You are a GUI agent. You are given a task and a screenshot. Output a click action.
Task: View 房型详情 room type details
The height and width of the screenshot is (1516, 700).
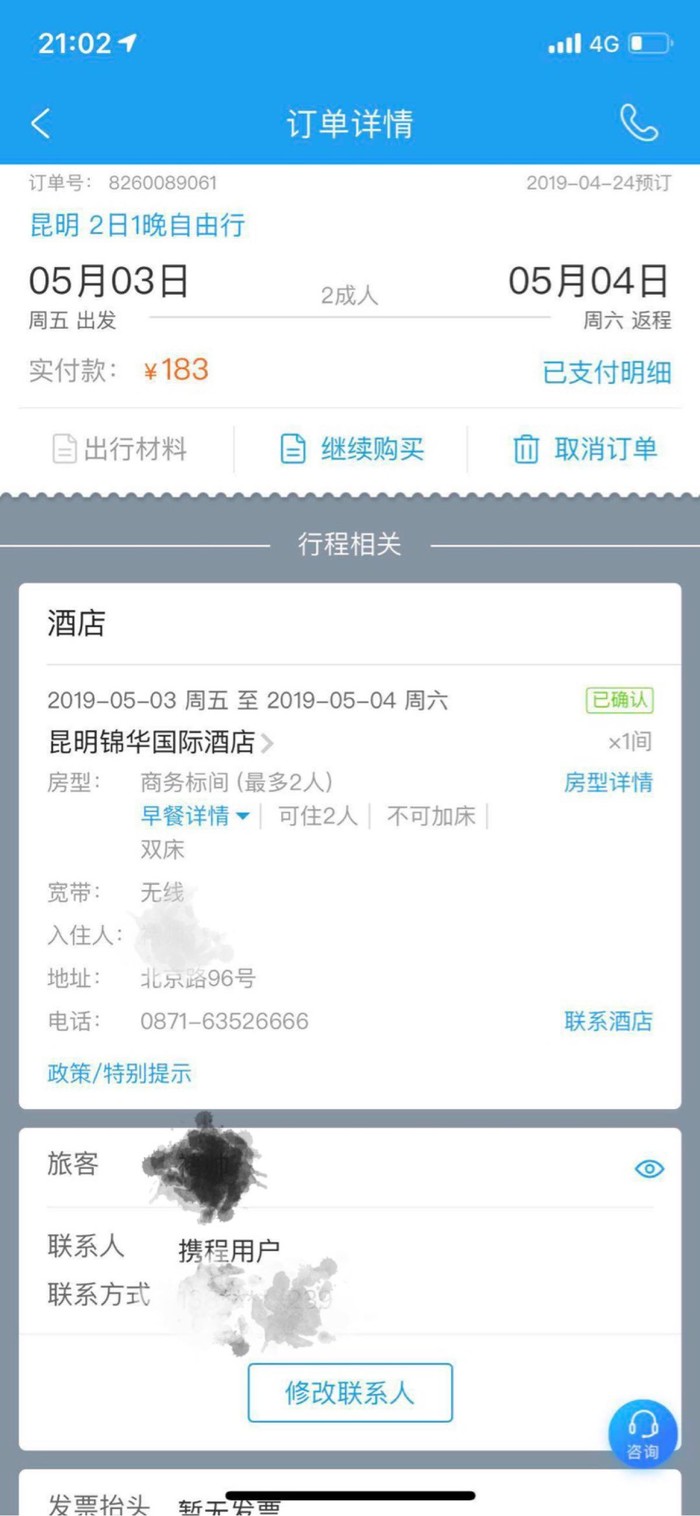point(608,782)
